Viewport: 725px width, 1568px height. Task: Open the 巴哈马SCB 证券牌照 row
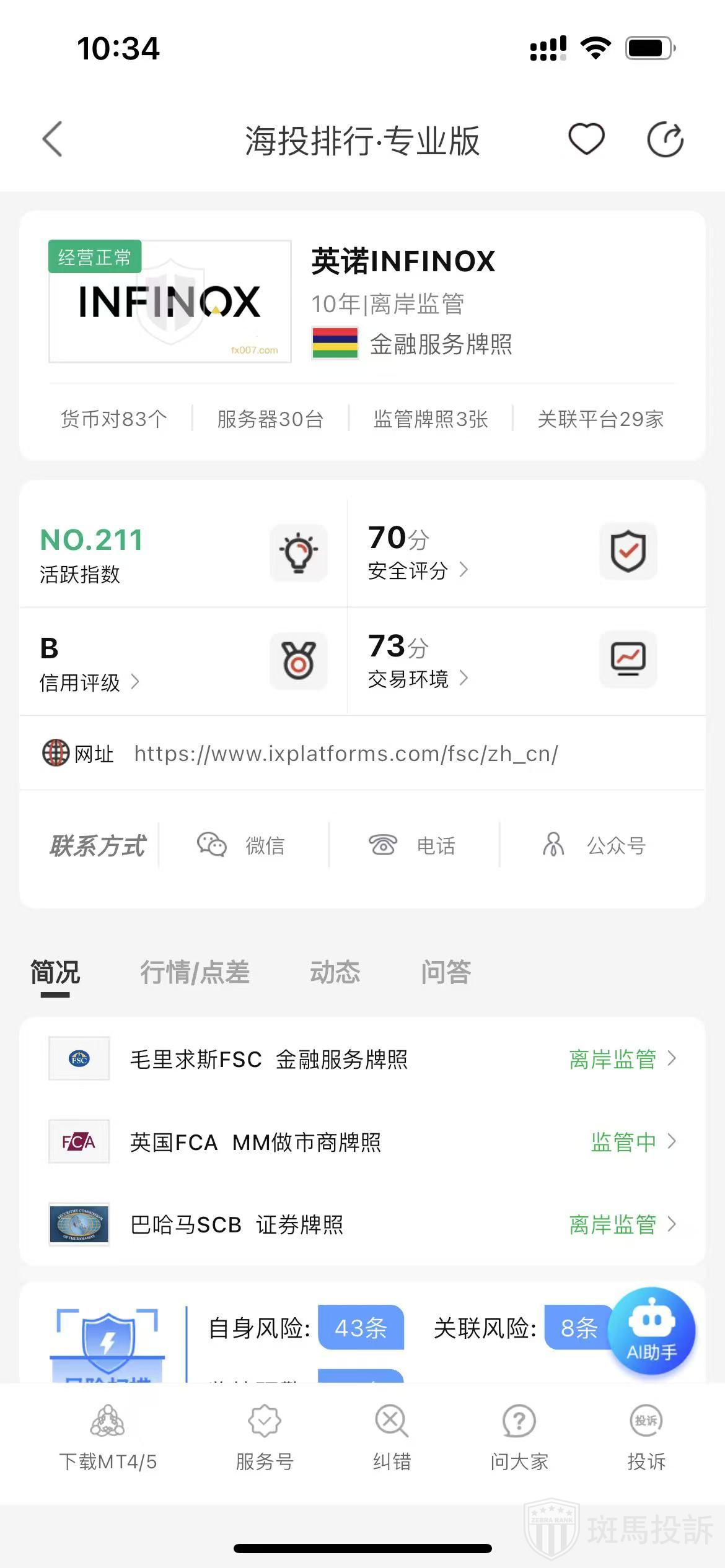[x=362, y=1224]
